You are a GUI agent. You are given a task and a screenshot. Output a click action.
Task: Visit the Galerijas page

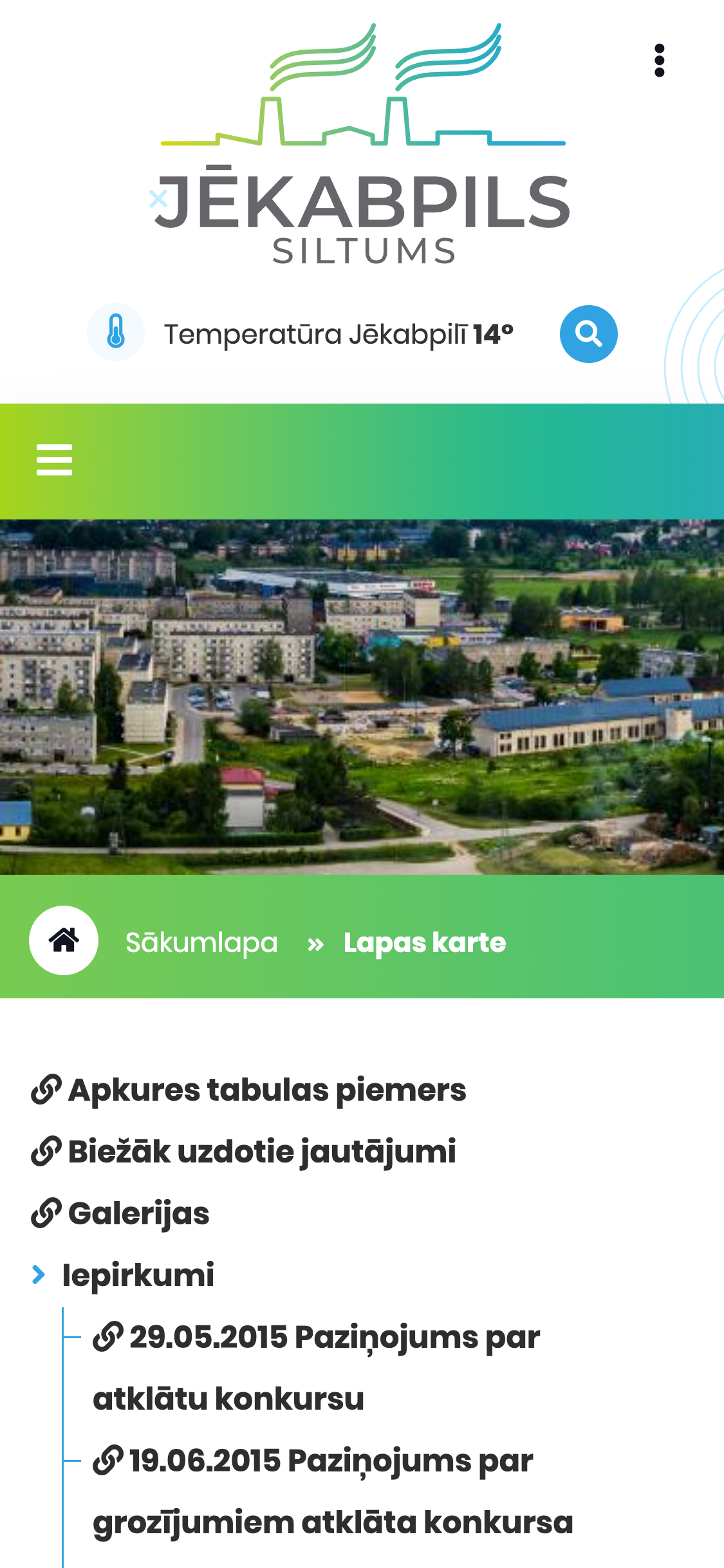(138, 1214)
